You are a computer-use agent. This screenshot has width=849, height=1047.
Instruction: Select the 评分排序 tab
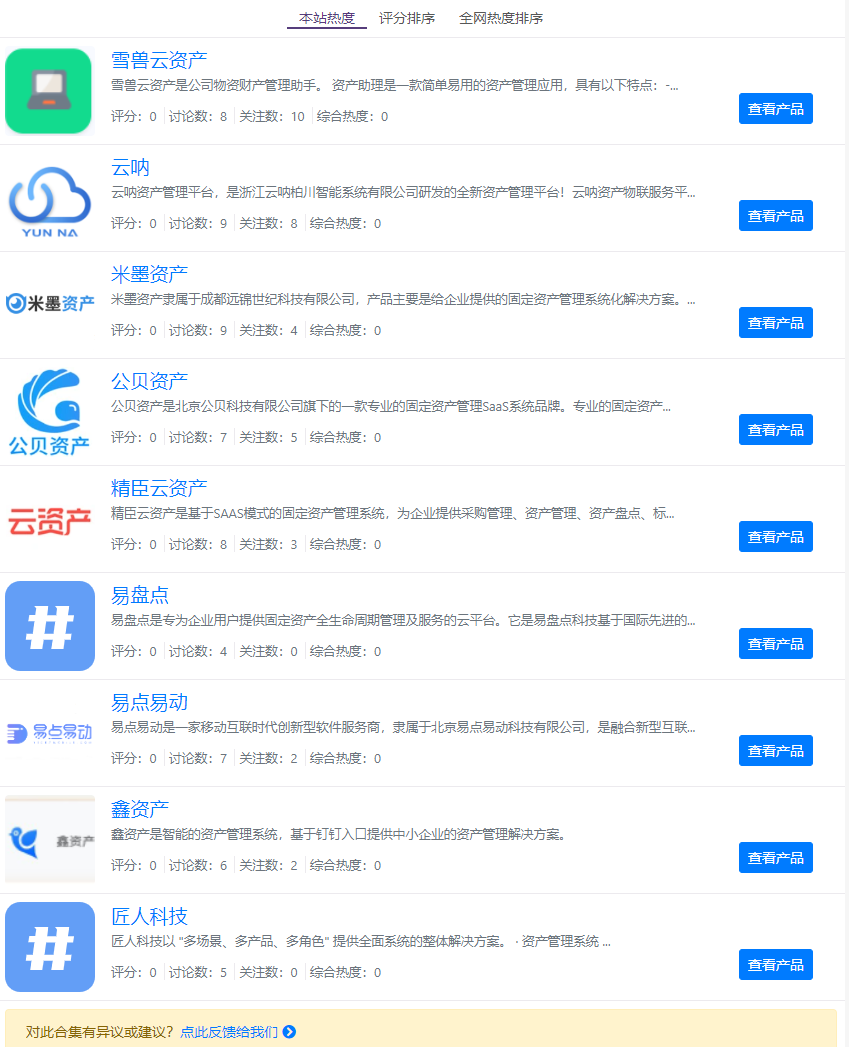(407, 18)
